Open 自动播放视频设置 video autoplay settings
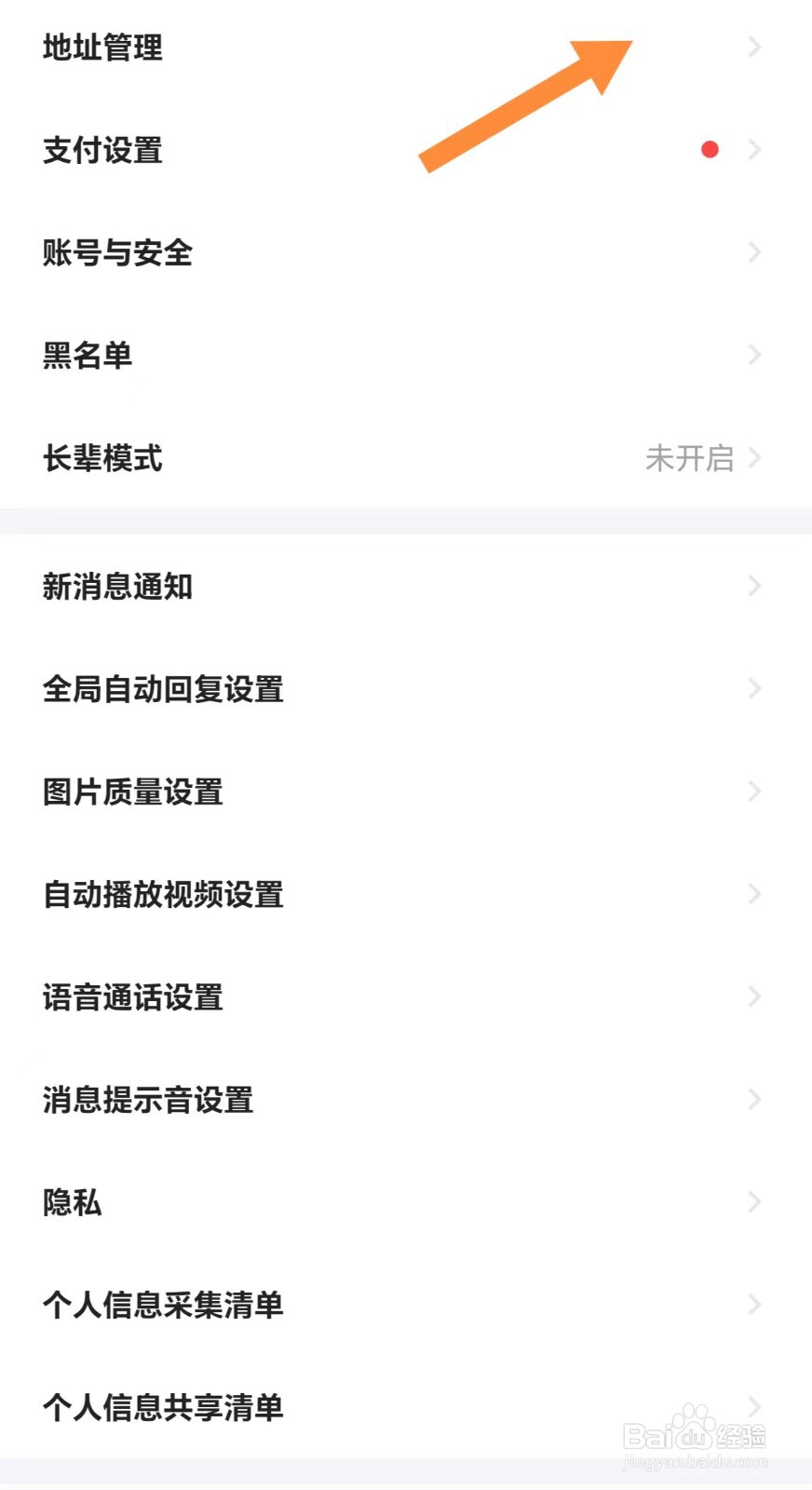Viewport: 812px width, 1490px height. click(165, 895)
